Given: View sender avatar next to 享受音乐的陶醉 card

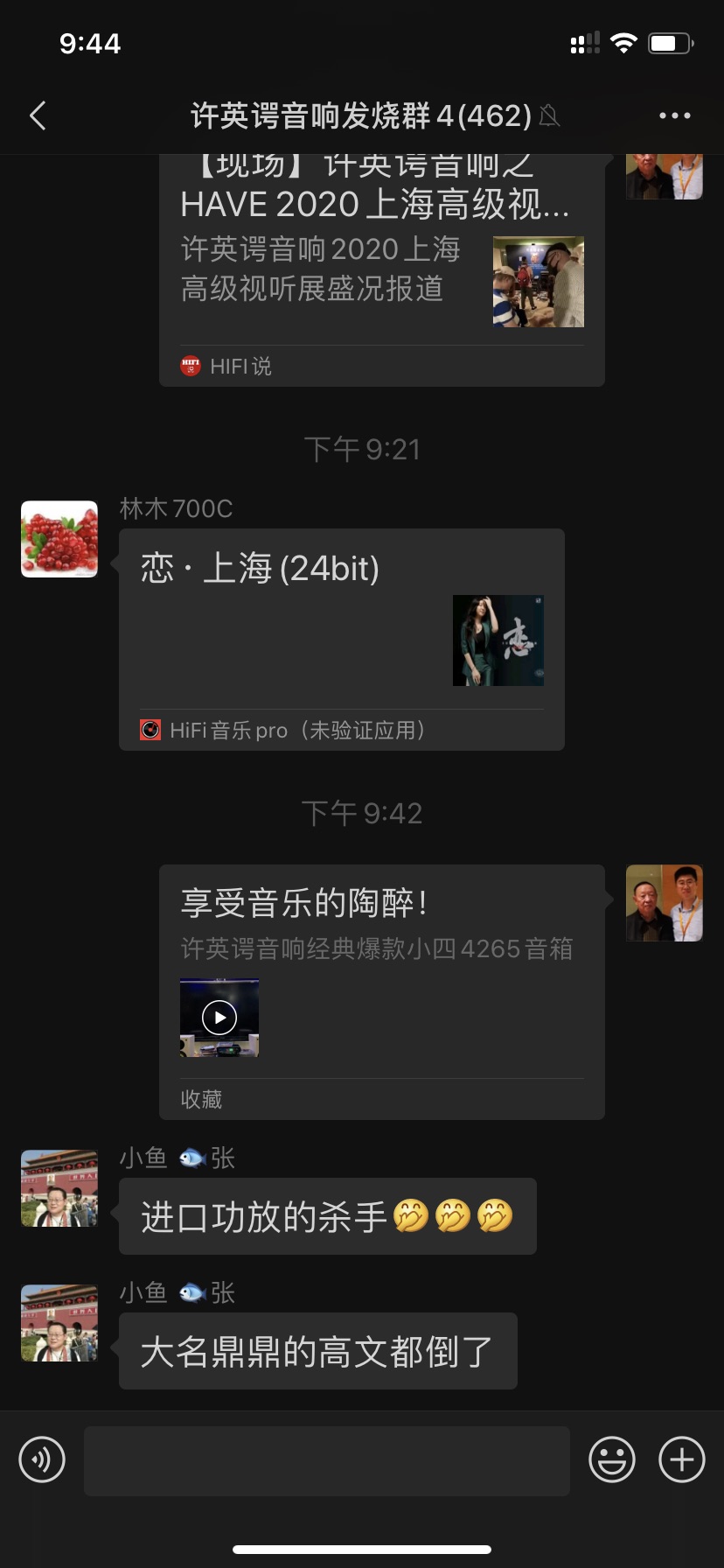Looking at the screenshot, I should 664,903.
